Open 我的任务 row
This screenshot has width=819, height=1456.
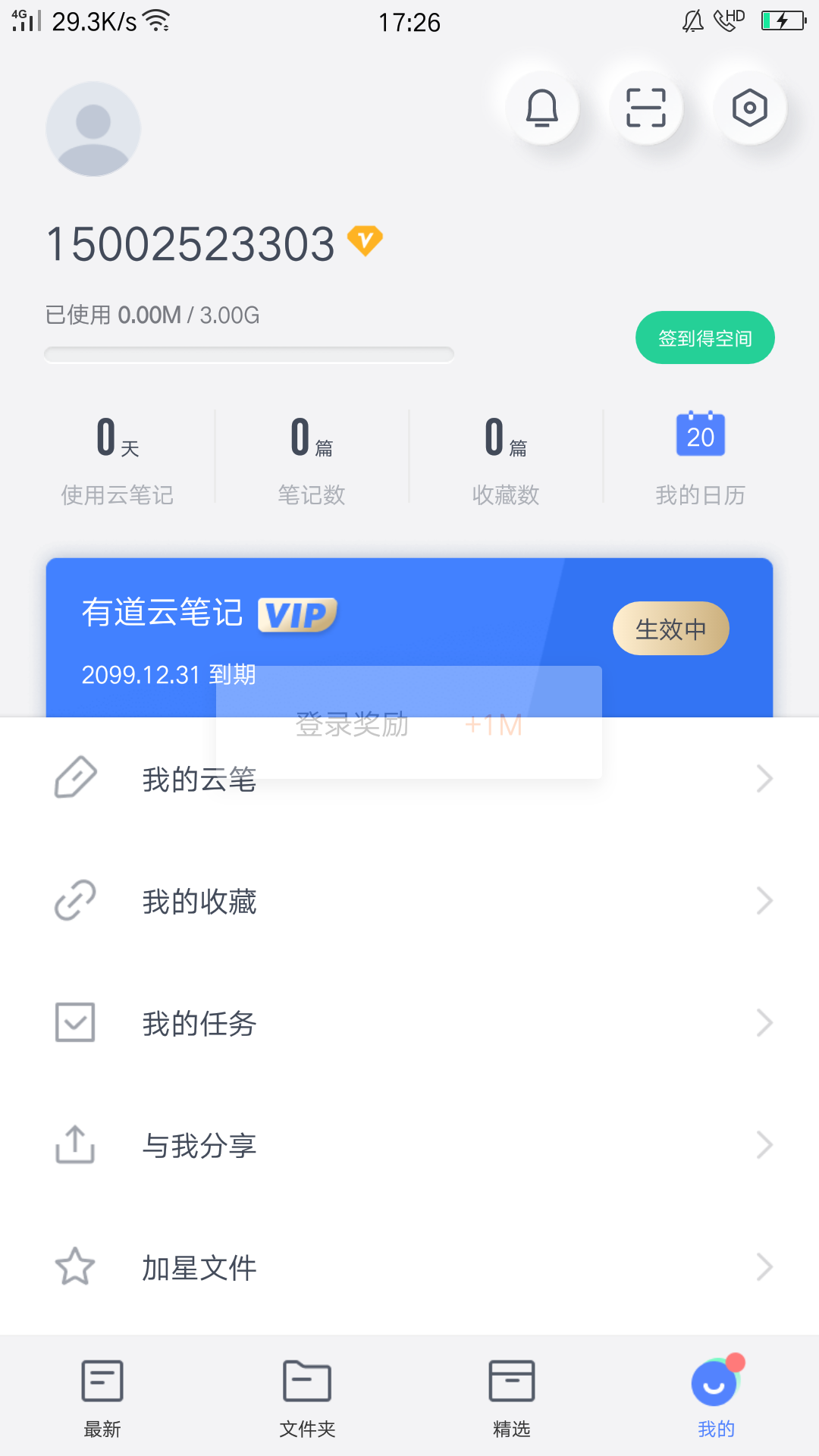409,1023
